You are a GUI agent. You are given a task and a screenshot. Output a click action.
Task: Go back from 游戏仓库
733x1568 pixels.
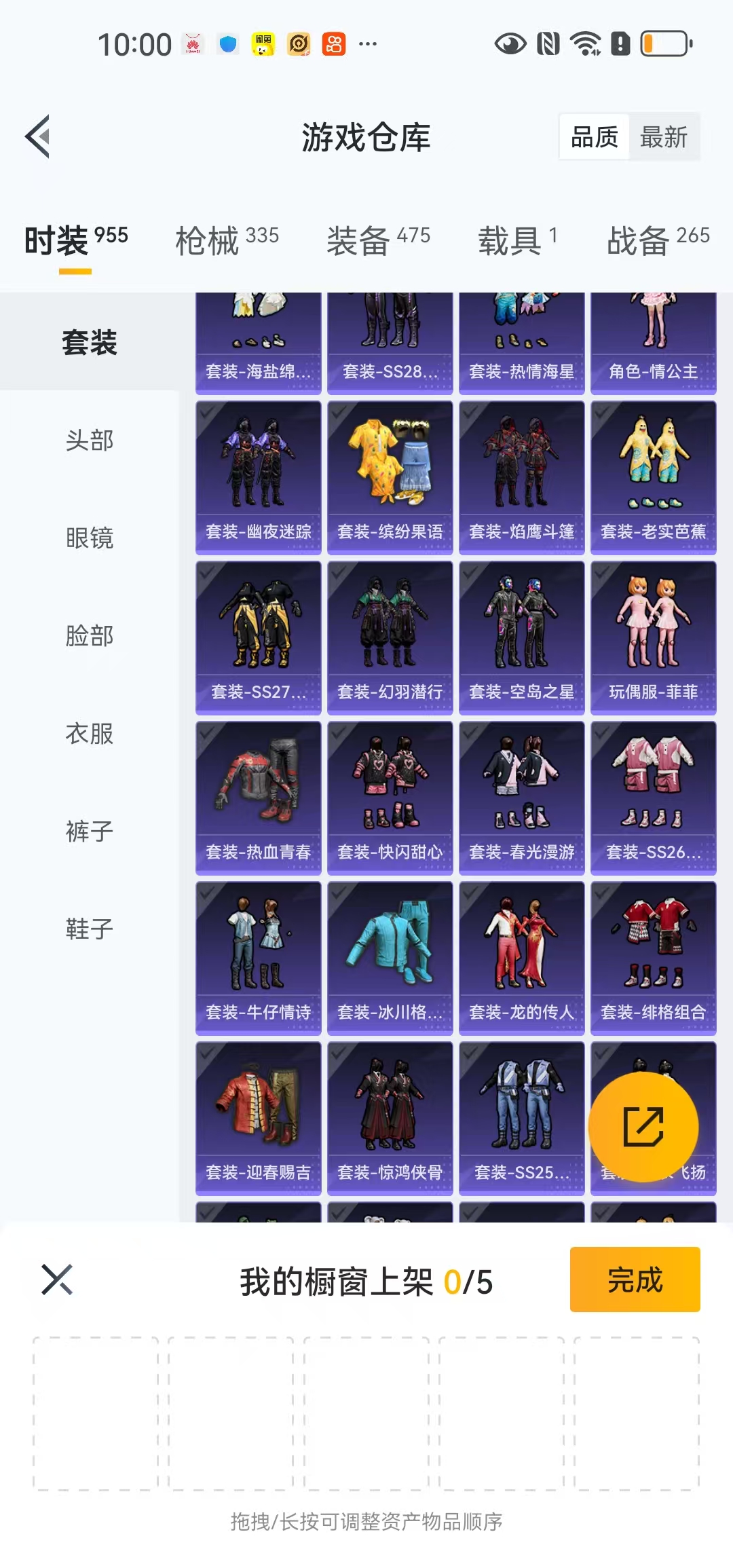pos(39,136)
